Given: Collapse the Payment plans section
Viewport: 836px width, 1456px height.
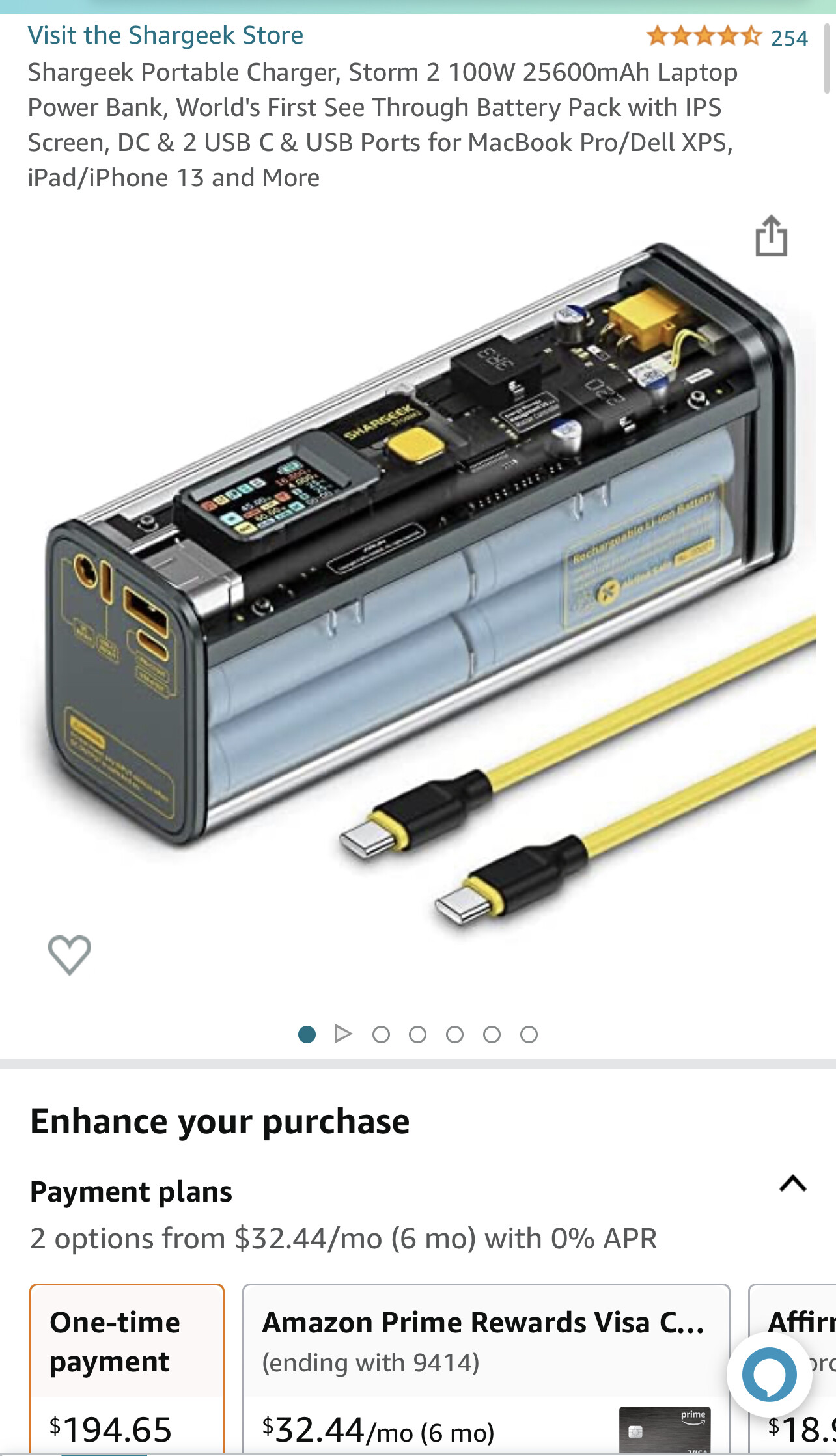Looking at the screenshot, I should (x=792, y=1183).
